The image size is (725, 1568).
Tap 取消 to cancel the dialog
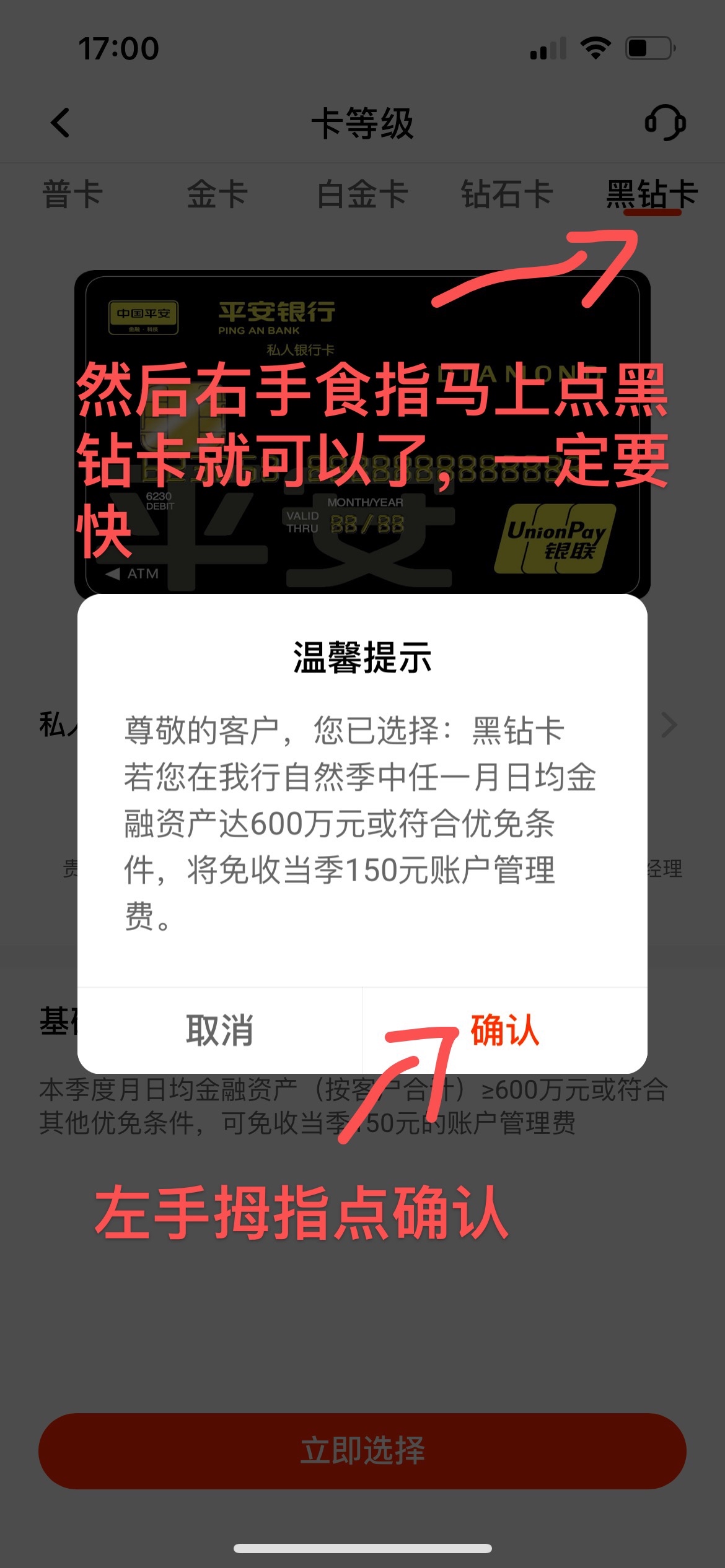pos(219,1030)
